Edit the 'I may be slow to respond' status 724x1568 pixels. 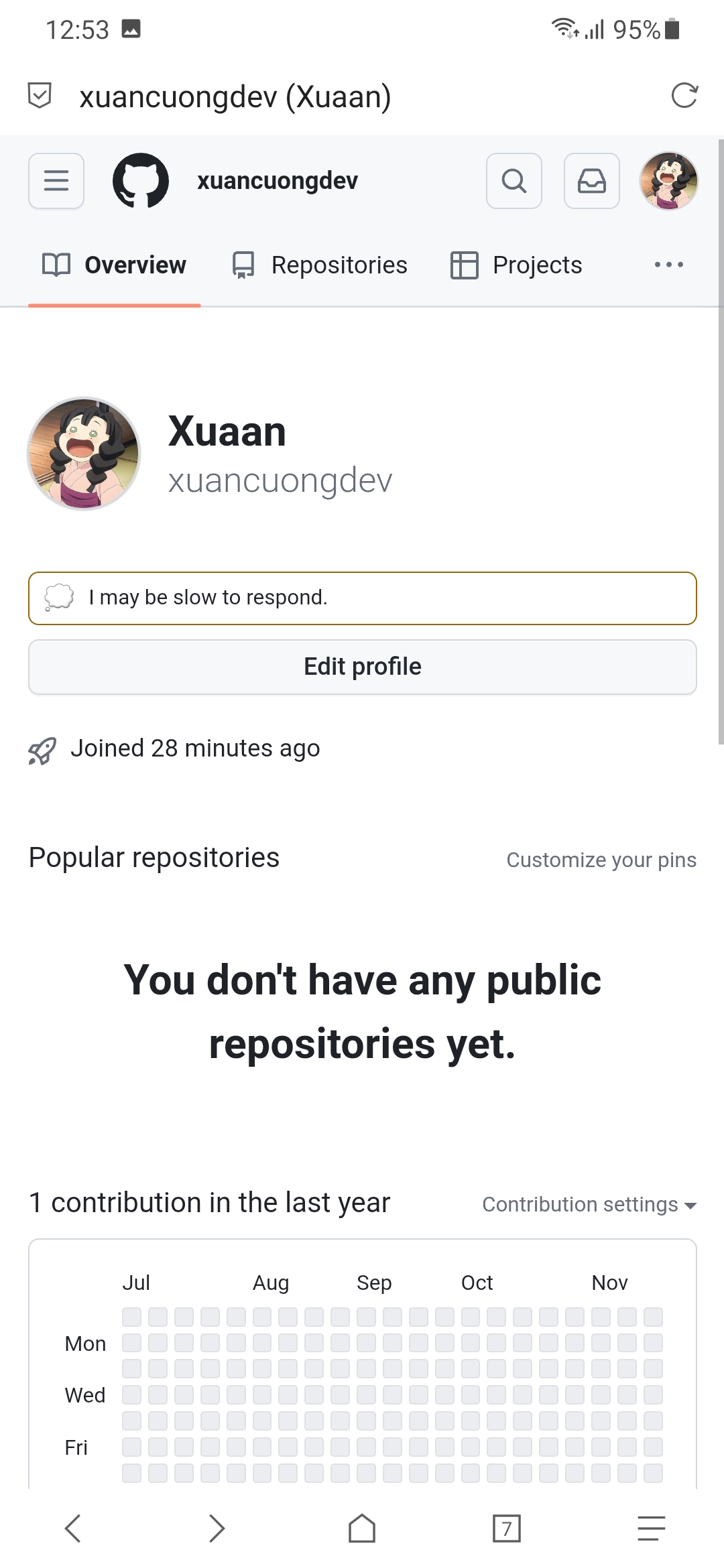[362, 598]
